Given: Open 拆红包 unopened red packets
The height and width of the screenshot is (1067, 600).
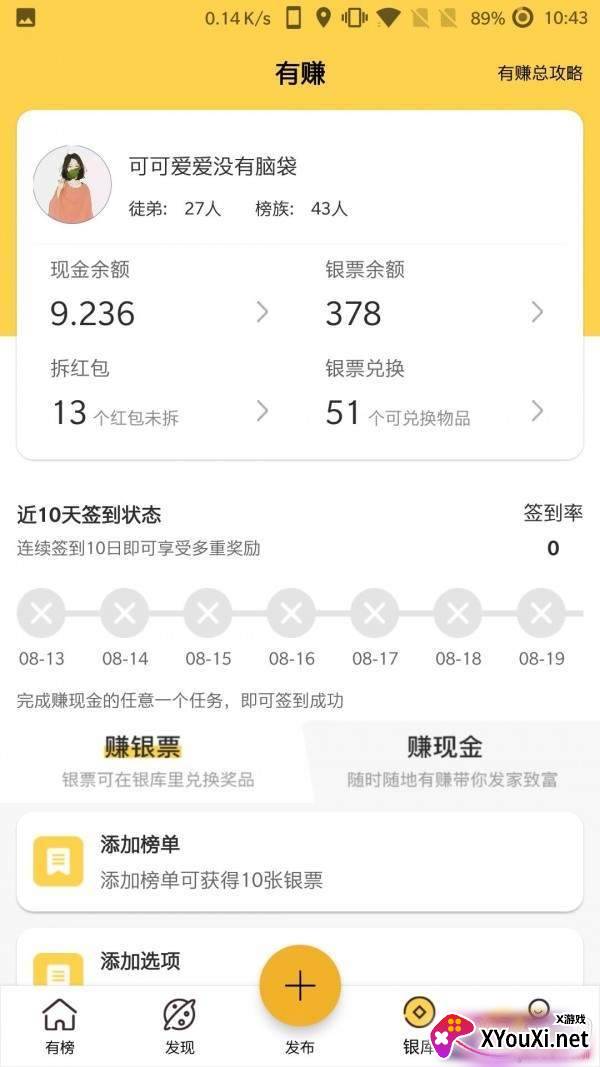Looking at the screenshot, I should point(160,395).
